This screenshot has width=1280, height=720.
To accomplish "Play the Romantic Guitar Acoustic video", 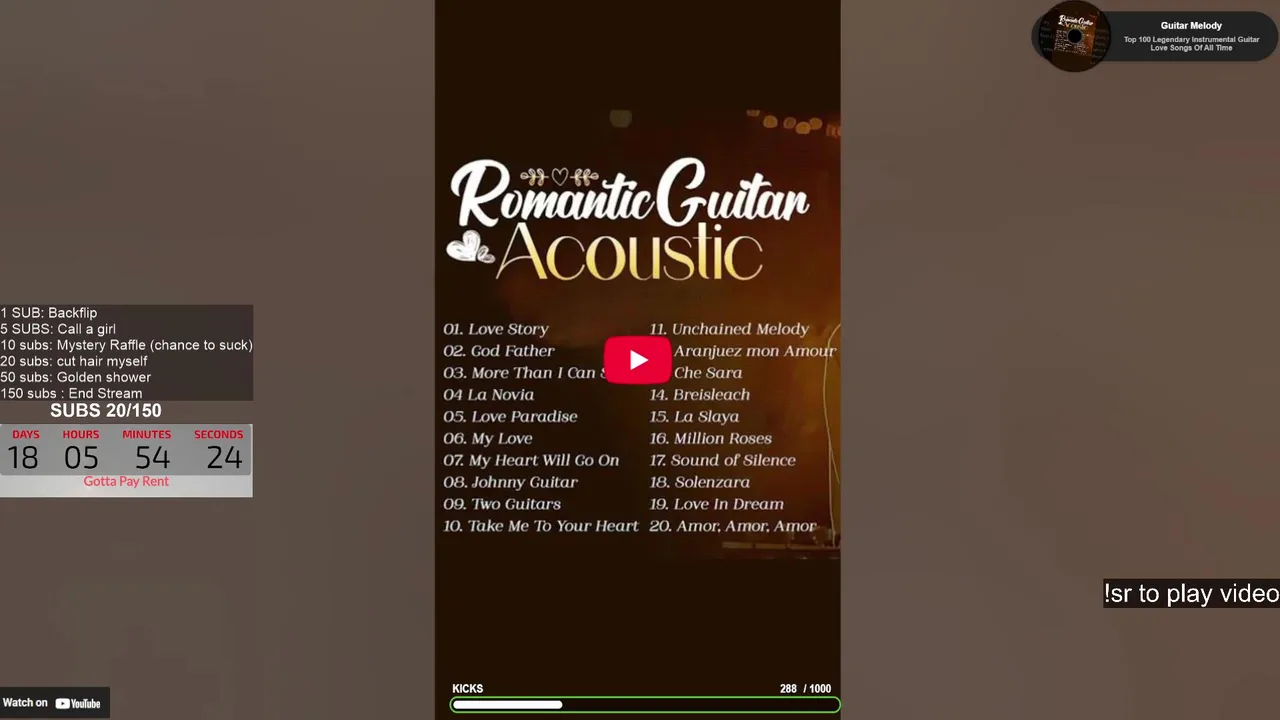I will [637, 360].
